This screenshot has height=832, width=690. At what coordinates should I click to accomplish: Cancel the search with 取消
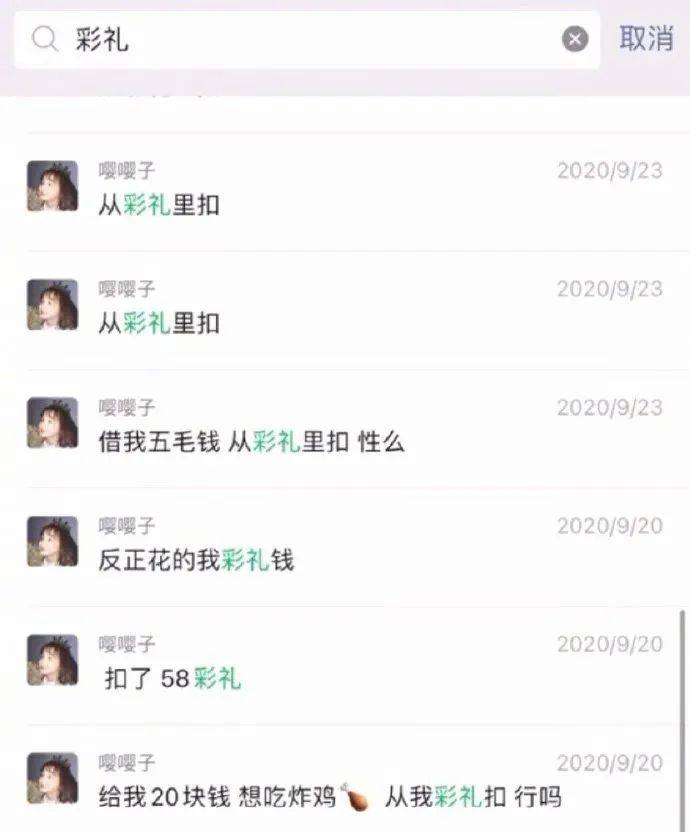click(646, 39)
